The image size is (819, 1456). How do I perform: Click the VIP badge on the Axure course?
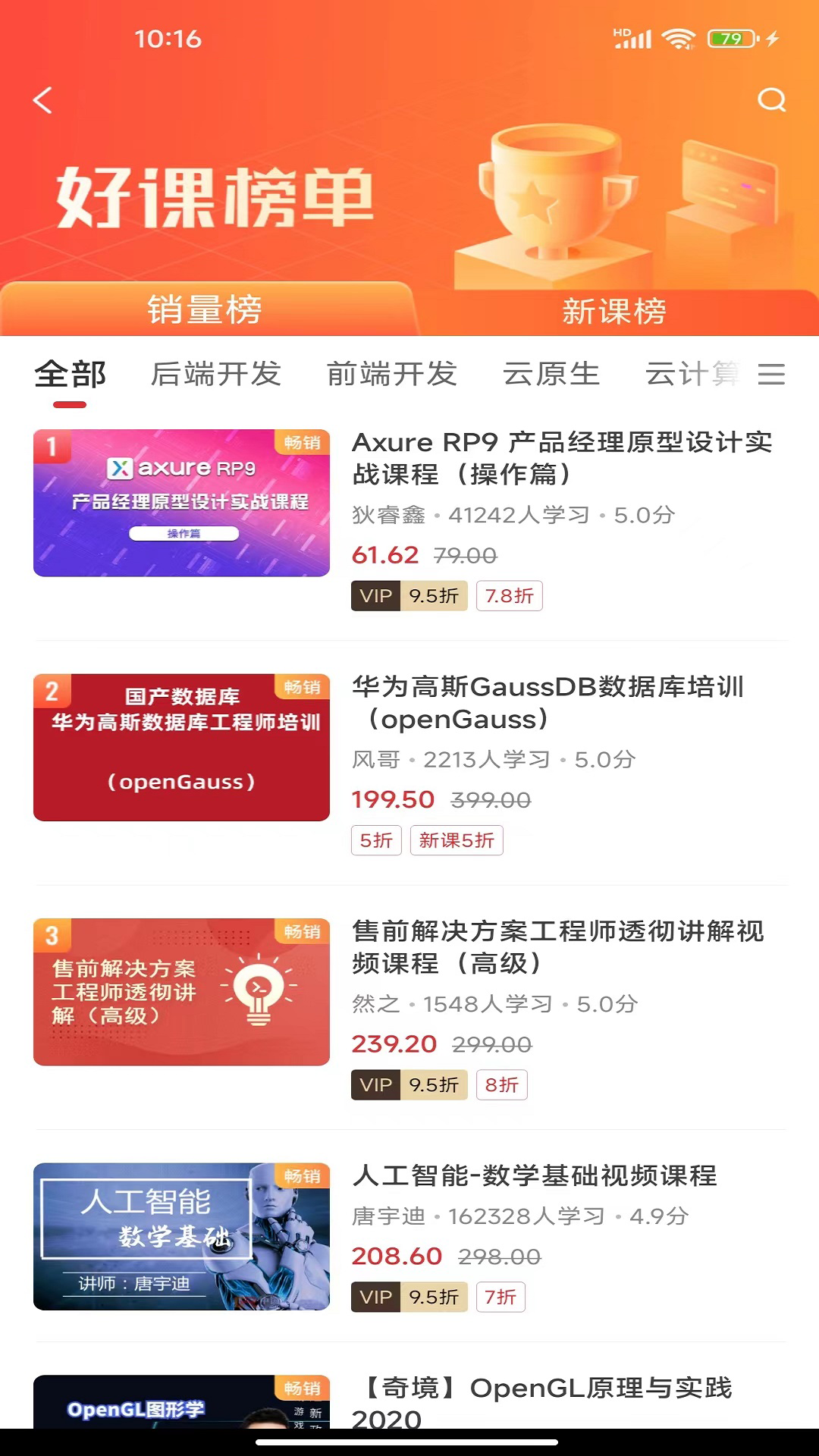tap(376, 595)
